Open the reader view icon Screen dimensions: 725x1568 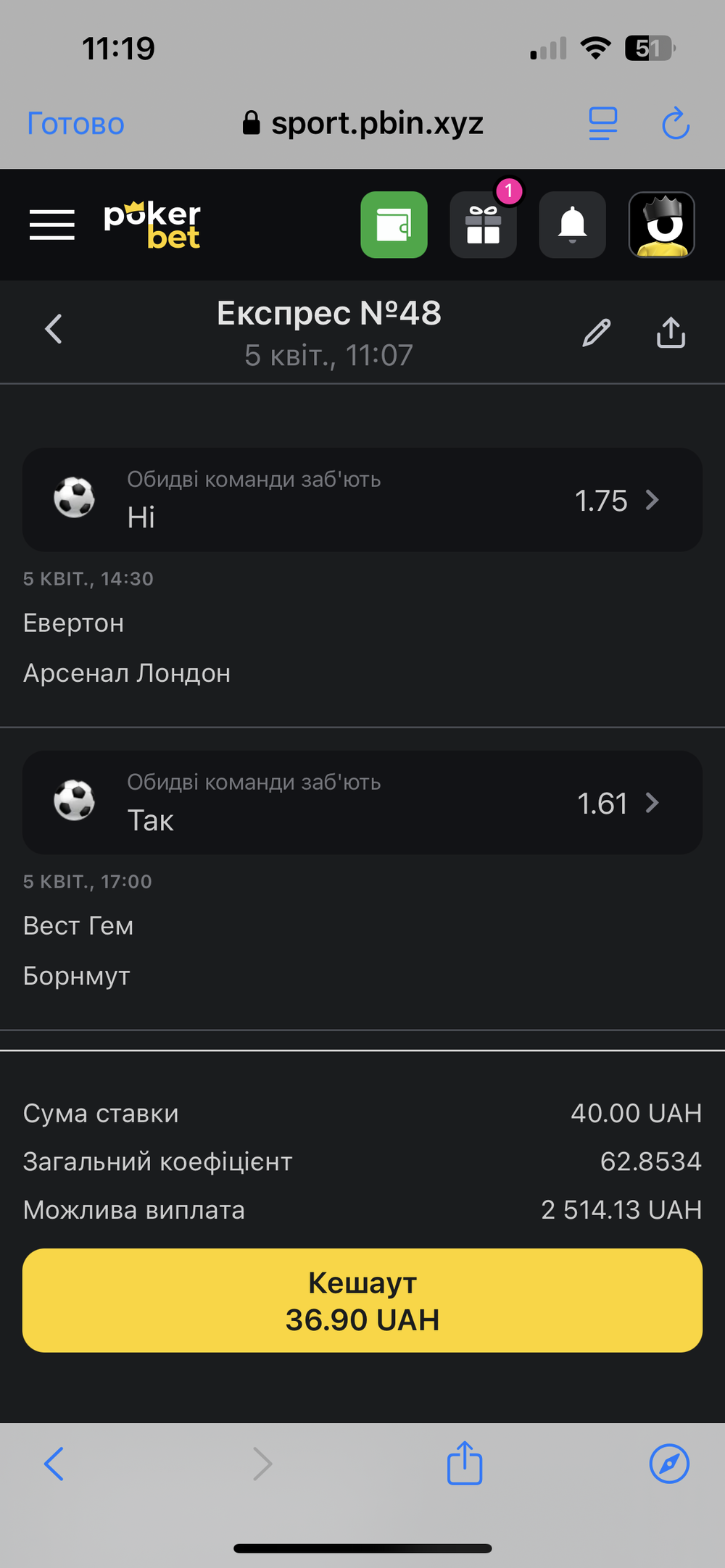(x=602, y=124)
